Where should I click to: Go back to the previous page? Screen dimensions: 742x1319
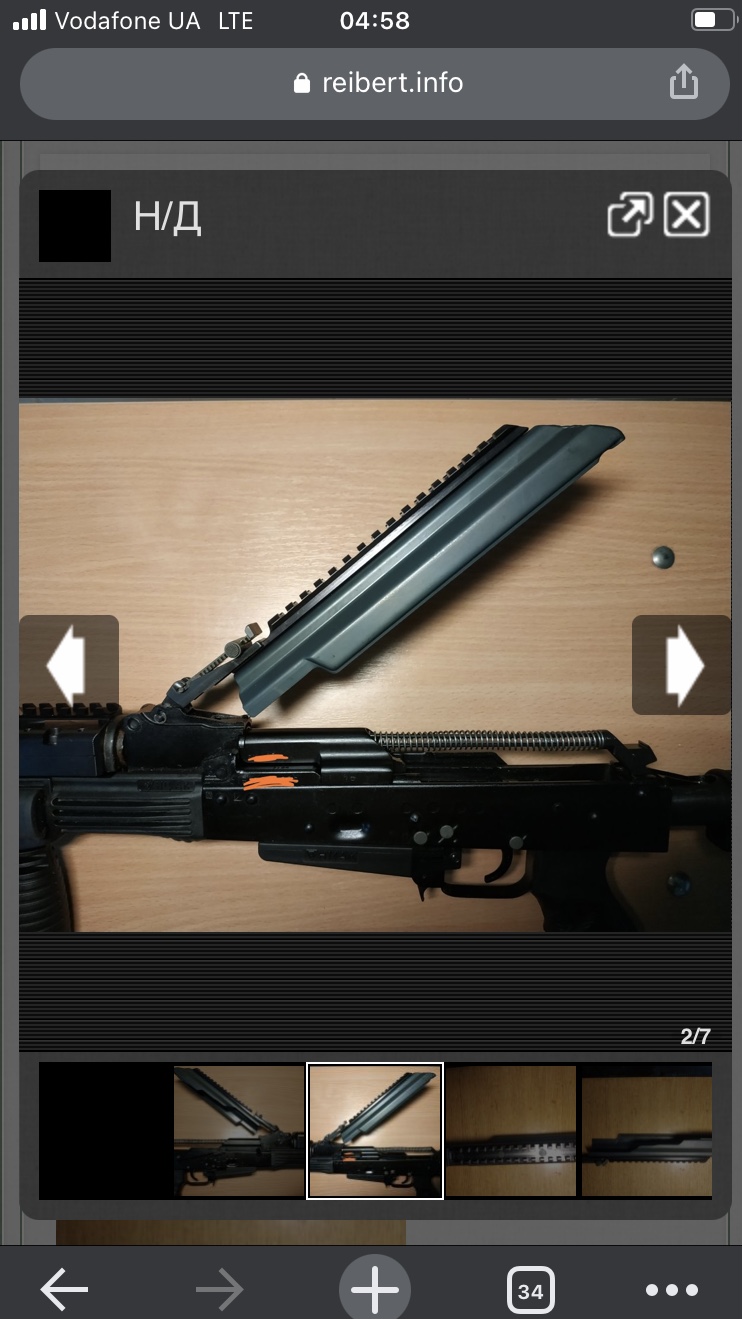tap(65, 1291)
